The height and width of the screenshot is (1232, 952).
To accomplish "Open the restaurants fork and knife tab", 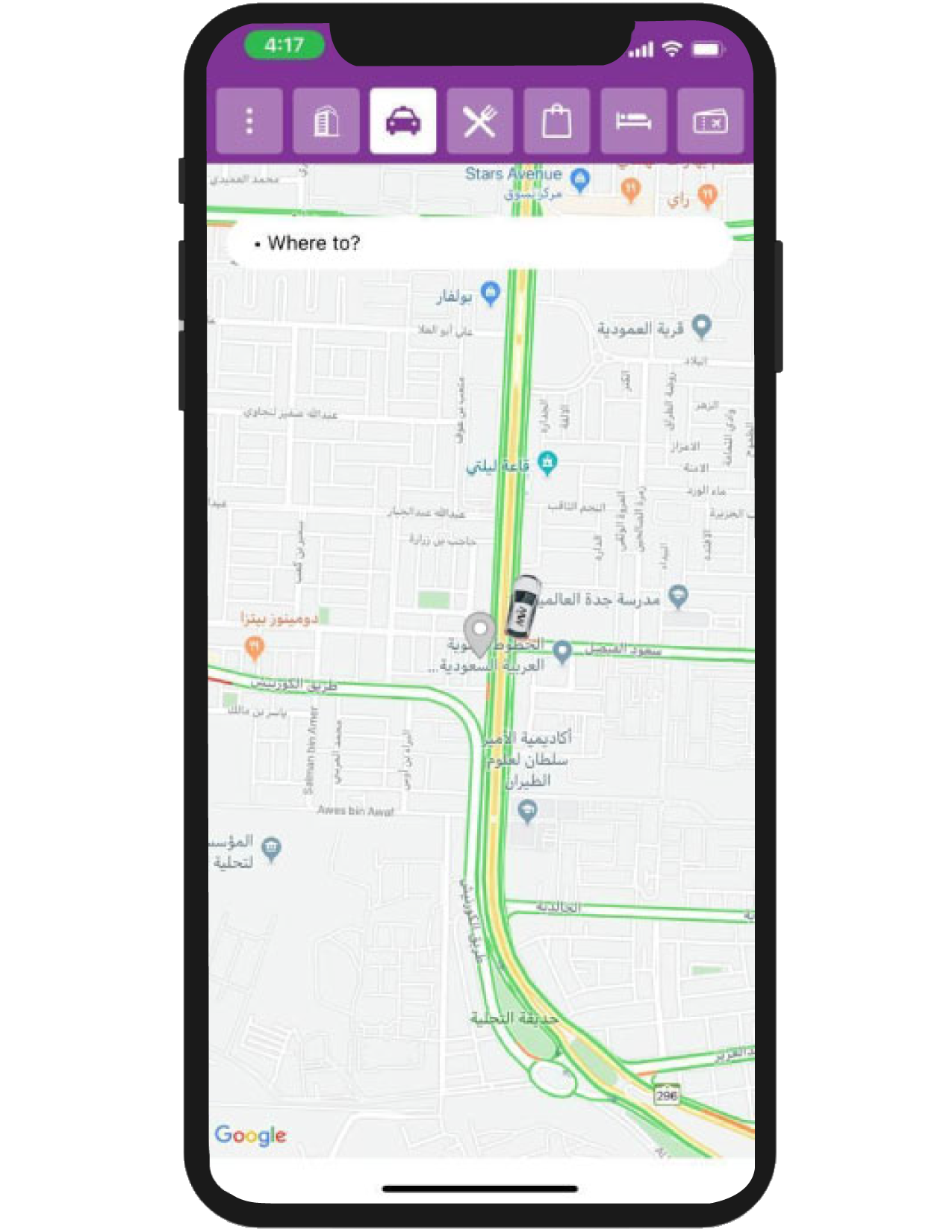I will pos(480,121).
